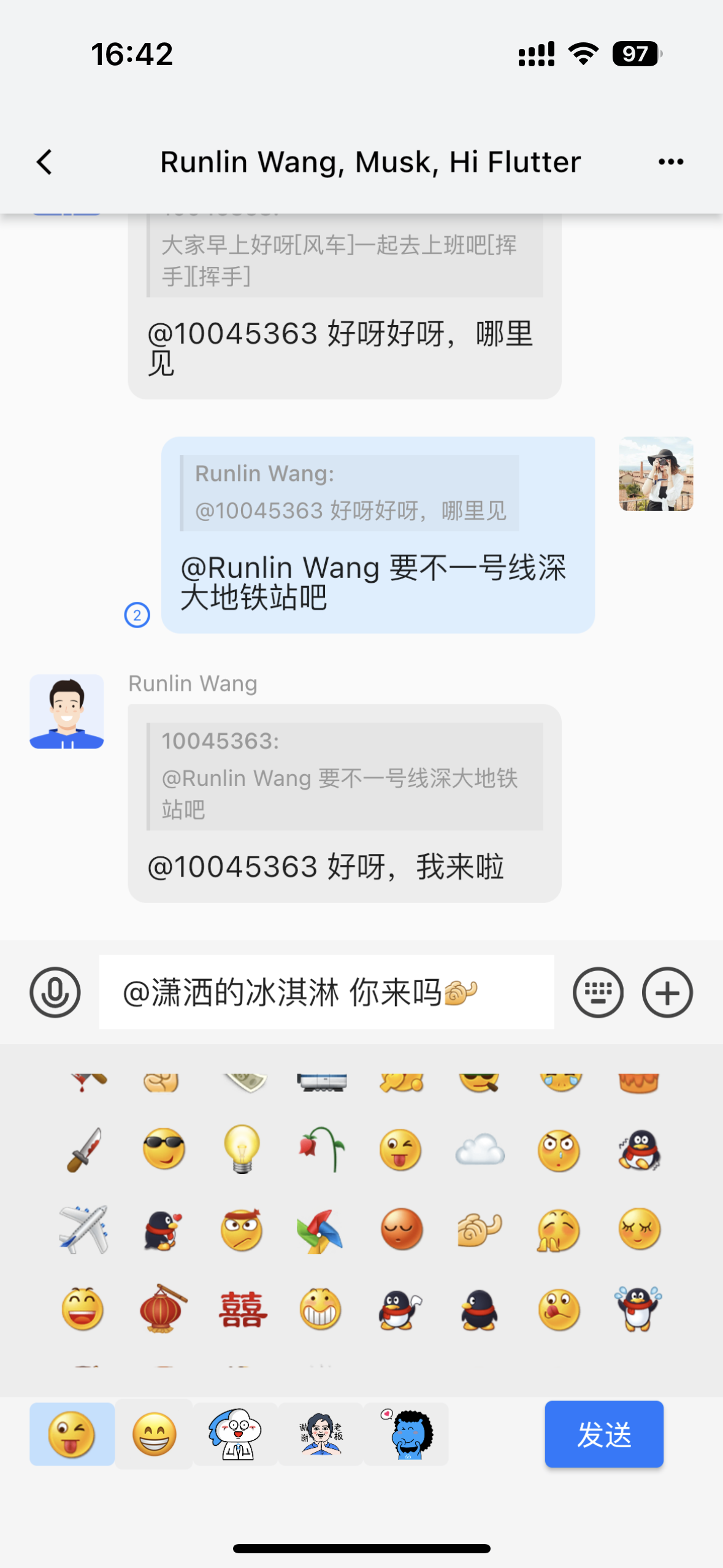The width and height of the screenshot is (723, 1568).
Task: Insert the sunglasses face emoji
Action: (x=163, y=1148)
